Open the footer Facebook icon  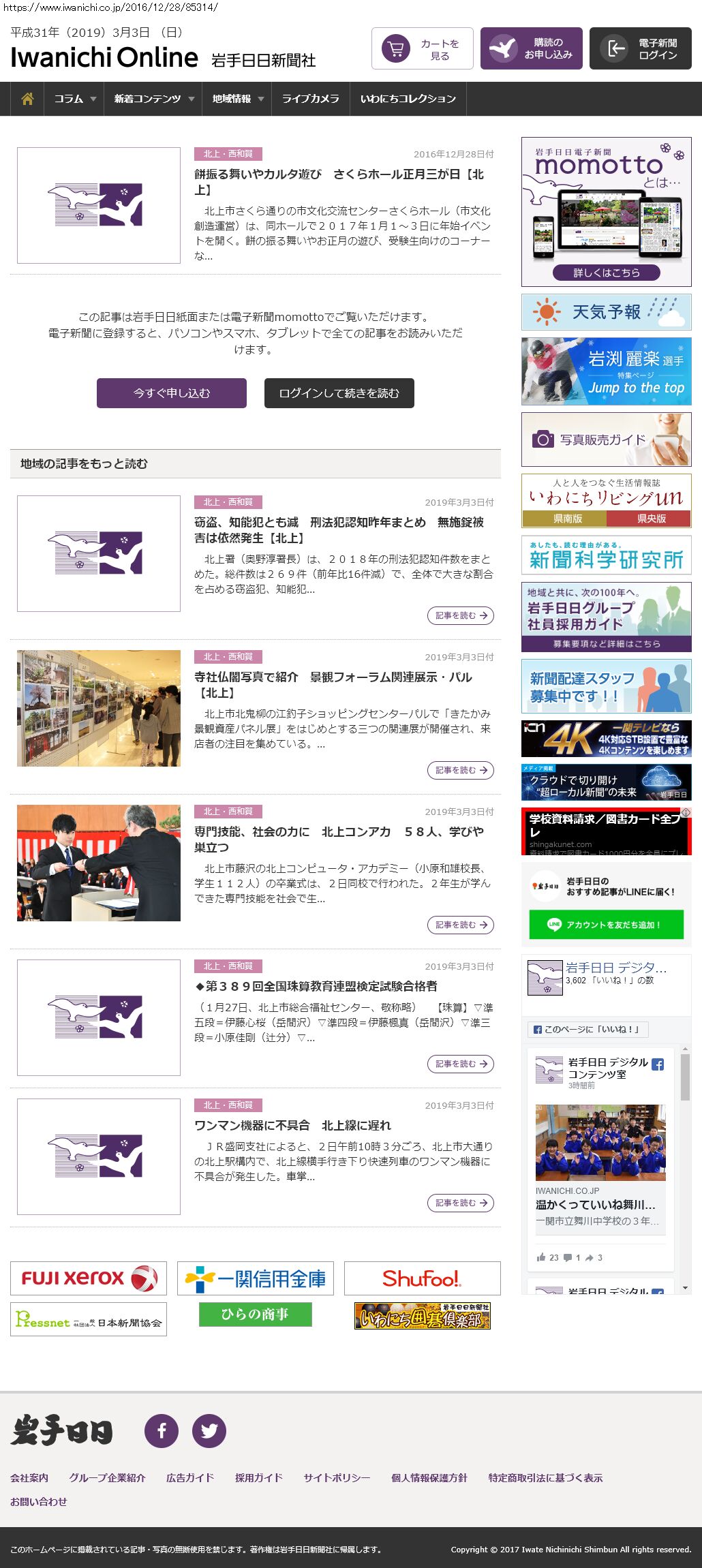tap(162, 1430)
